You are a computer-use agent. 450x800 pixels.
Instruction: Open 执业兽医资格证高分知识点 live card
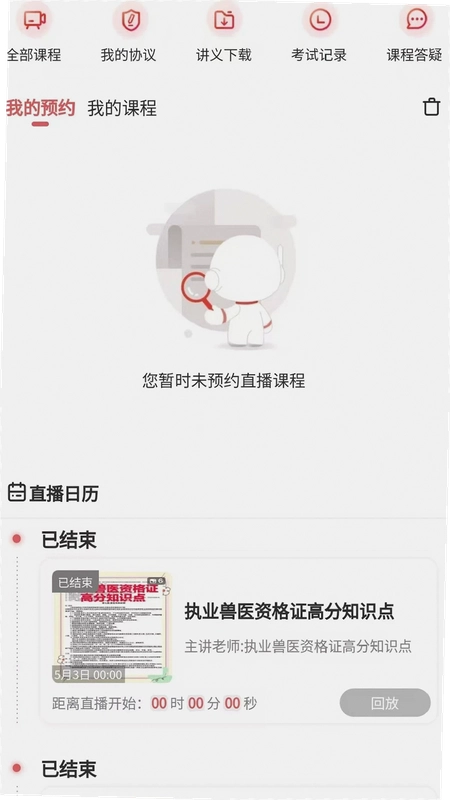(238, 641)
